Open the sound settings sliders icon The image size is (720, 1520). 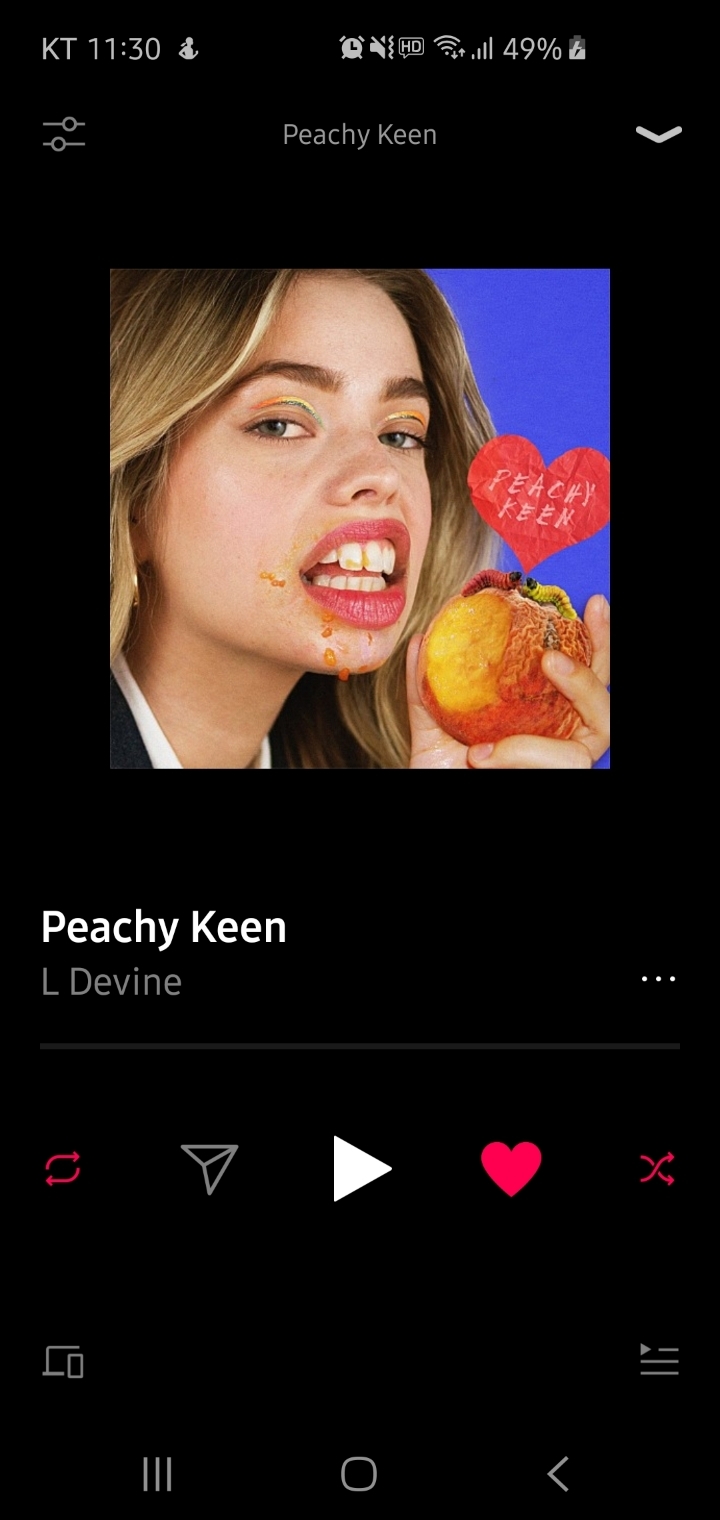pyautogui.click(x=64, y=134)
